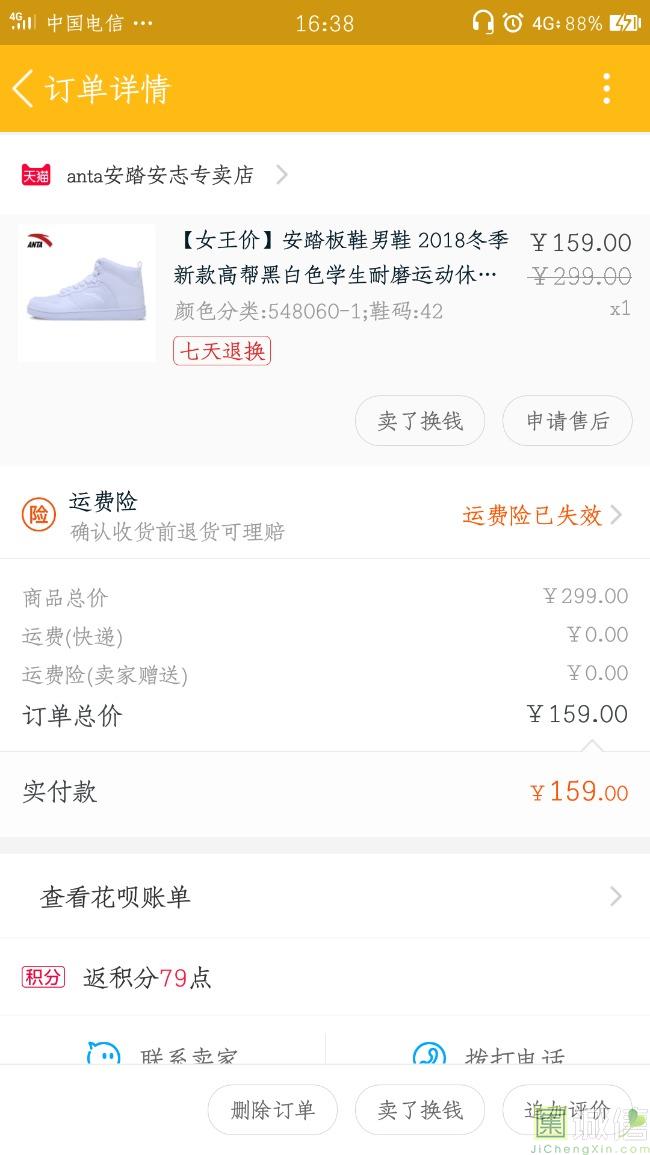Screen dimensions: 650x1155
Task: Open 查看花呗账单
Action: (325, 897)
